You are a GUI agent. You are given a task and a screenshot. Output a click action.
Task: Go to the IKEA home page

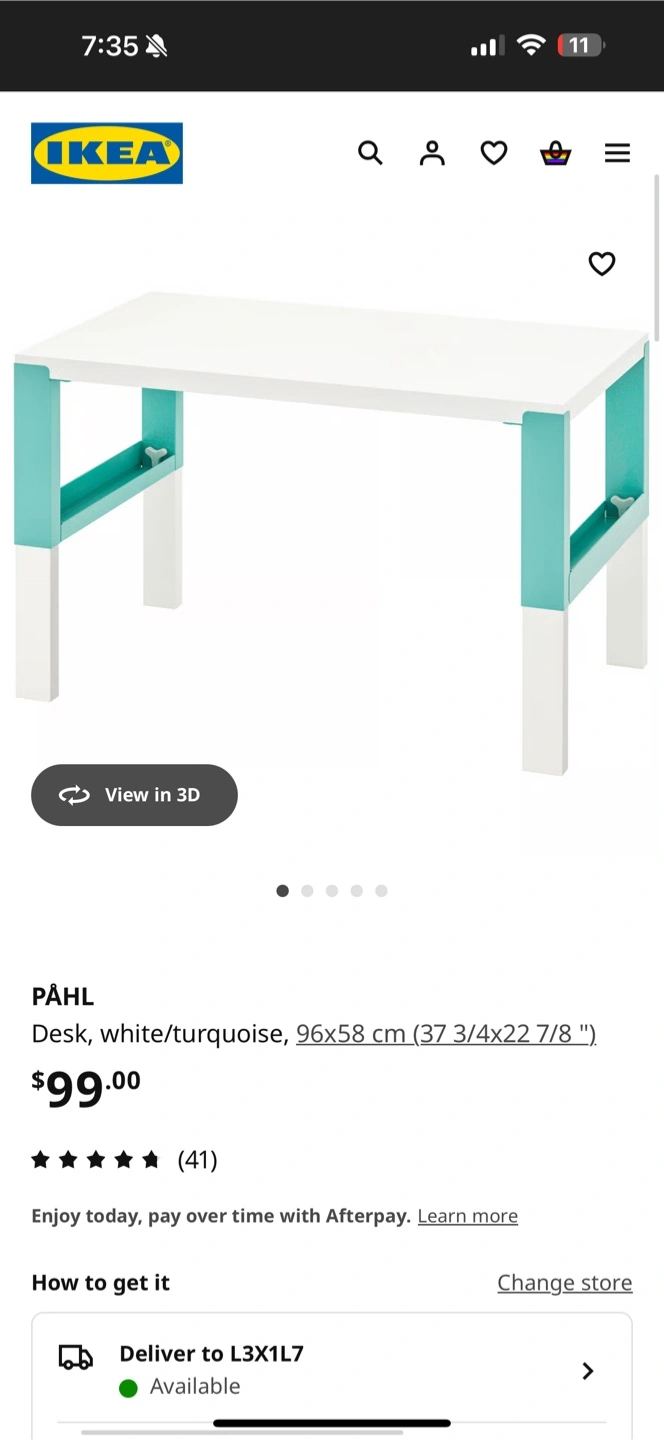click(107, 153)
